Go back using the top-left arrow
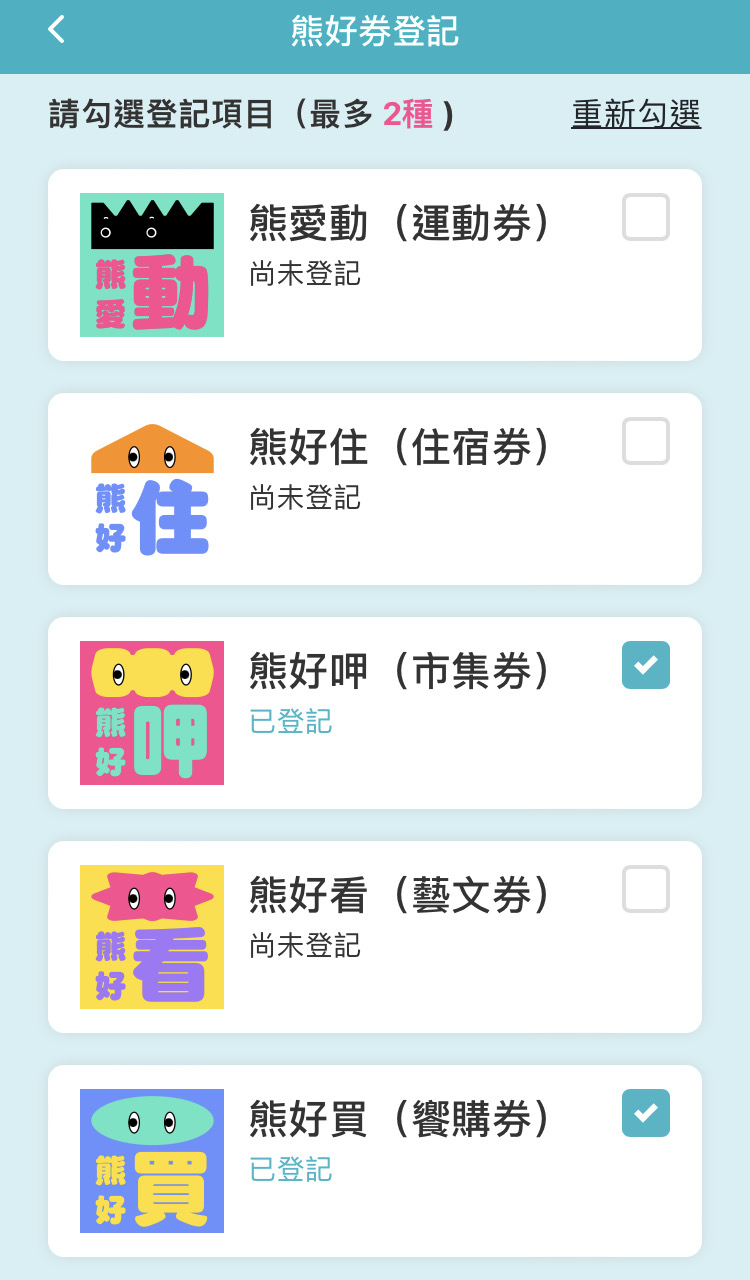750x1280 pixels. click(56, 30)
